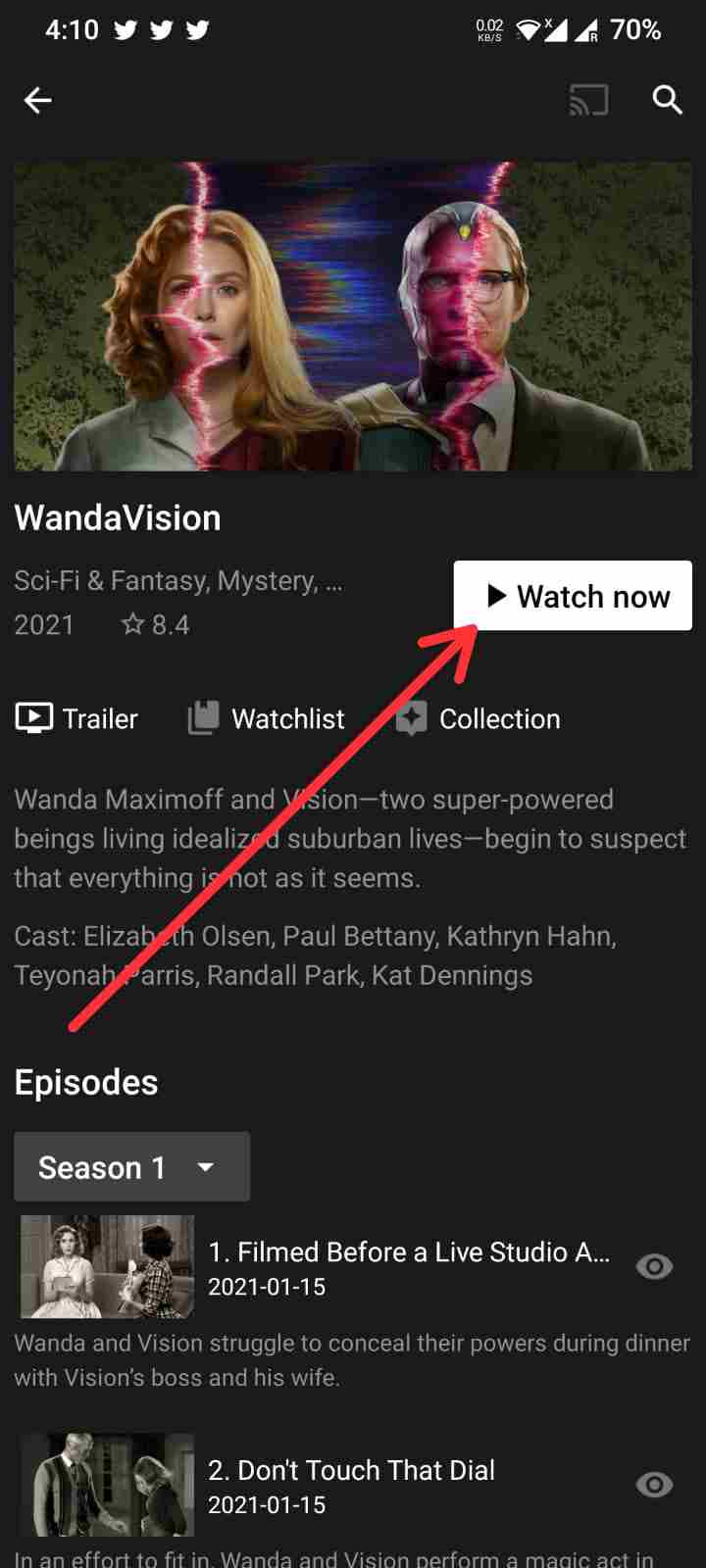Mark episode 1 as watched via eye icon

(x=654, y=1267)
